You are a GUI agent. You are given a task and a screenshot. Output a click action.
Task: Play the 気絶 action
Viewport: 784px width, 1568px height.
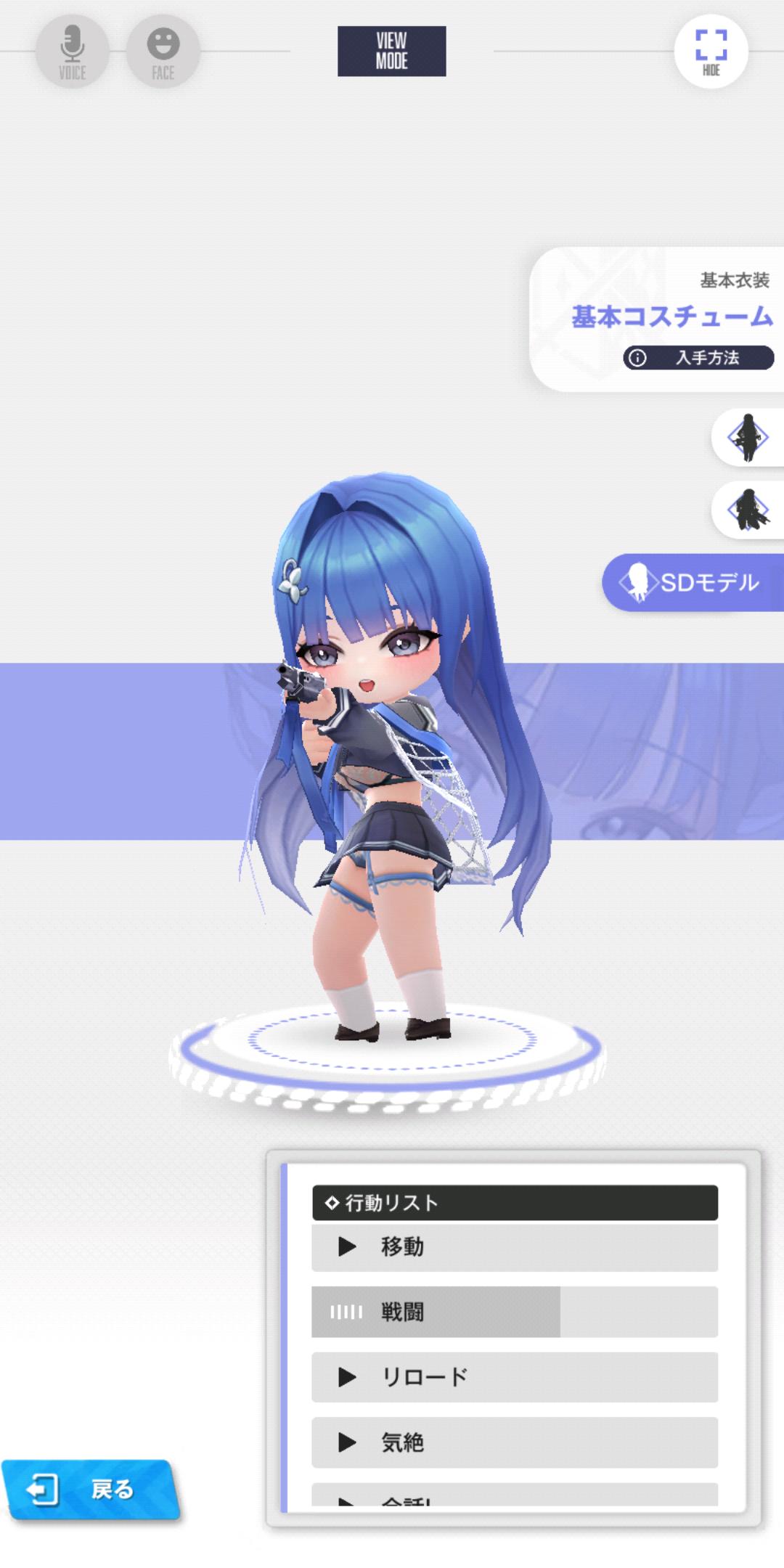[x=514, y=1442]
